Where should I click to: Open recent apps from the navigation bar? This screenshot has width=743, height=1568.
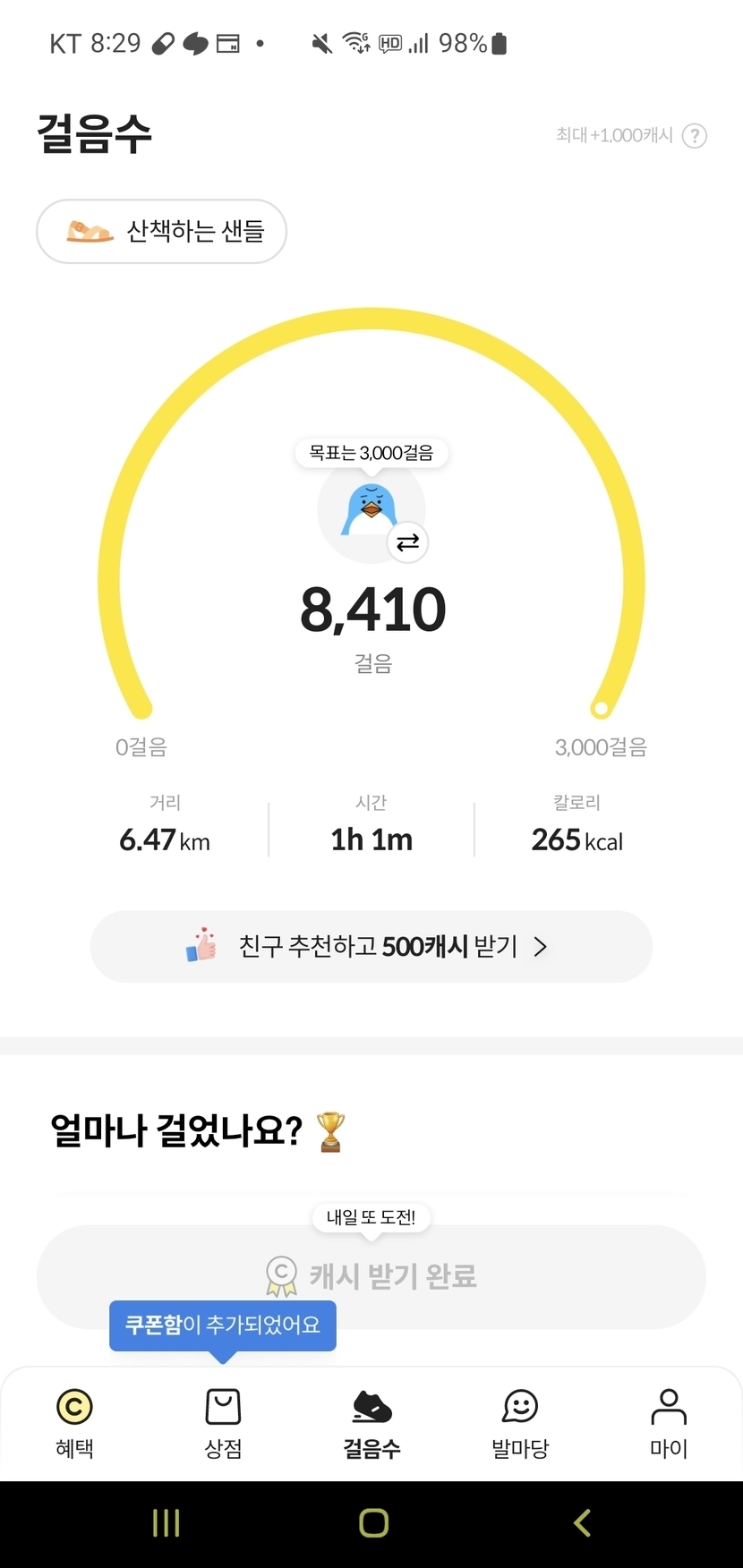tap(166, 1523)
